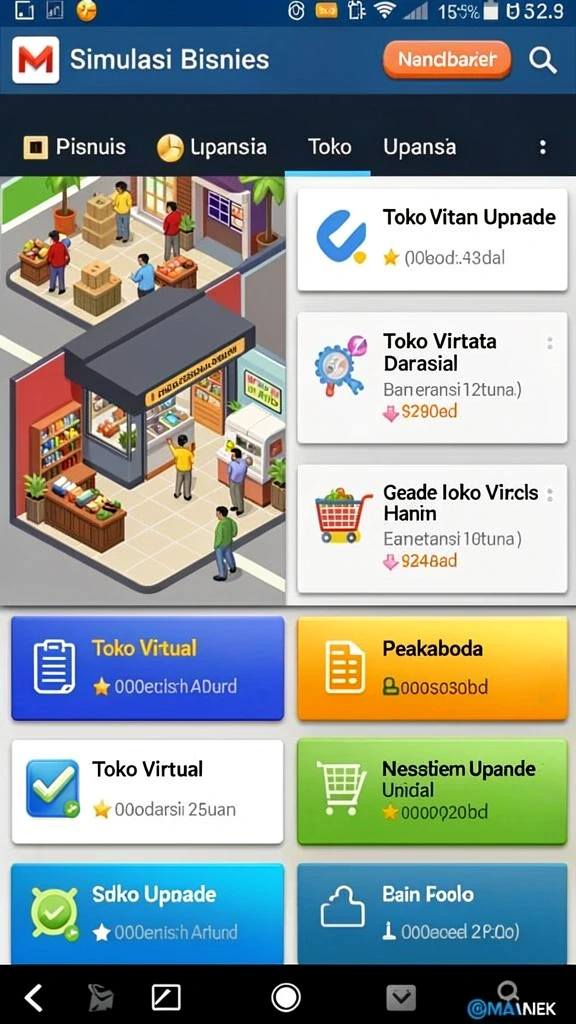
Task: Open the Bain Foolo tile
Action: [x=432, y=914]
